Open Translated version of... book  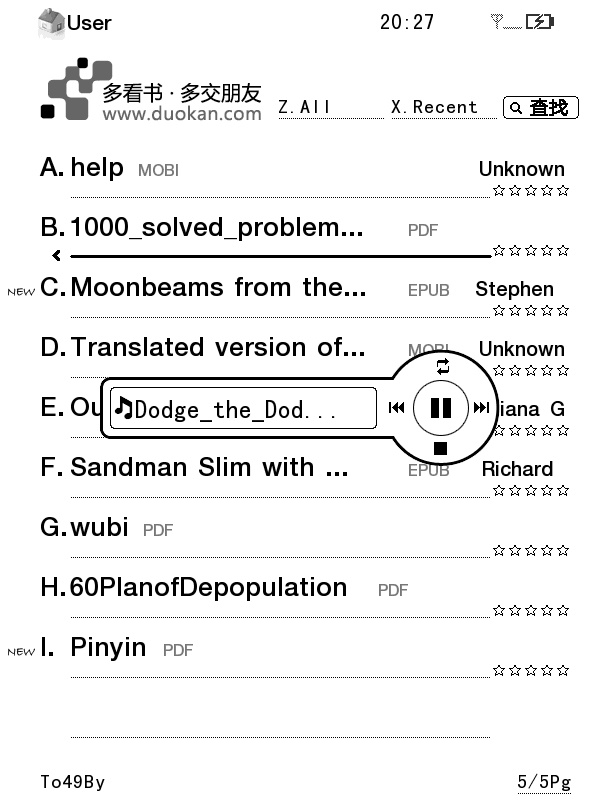coord(217,348)
